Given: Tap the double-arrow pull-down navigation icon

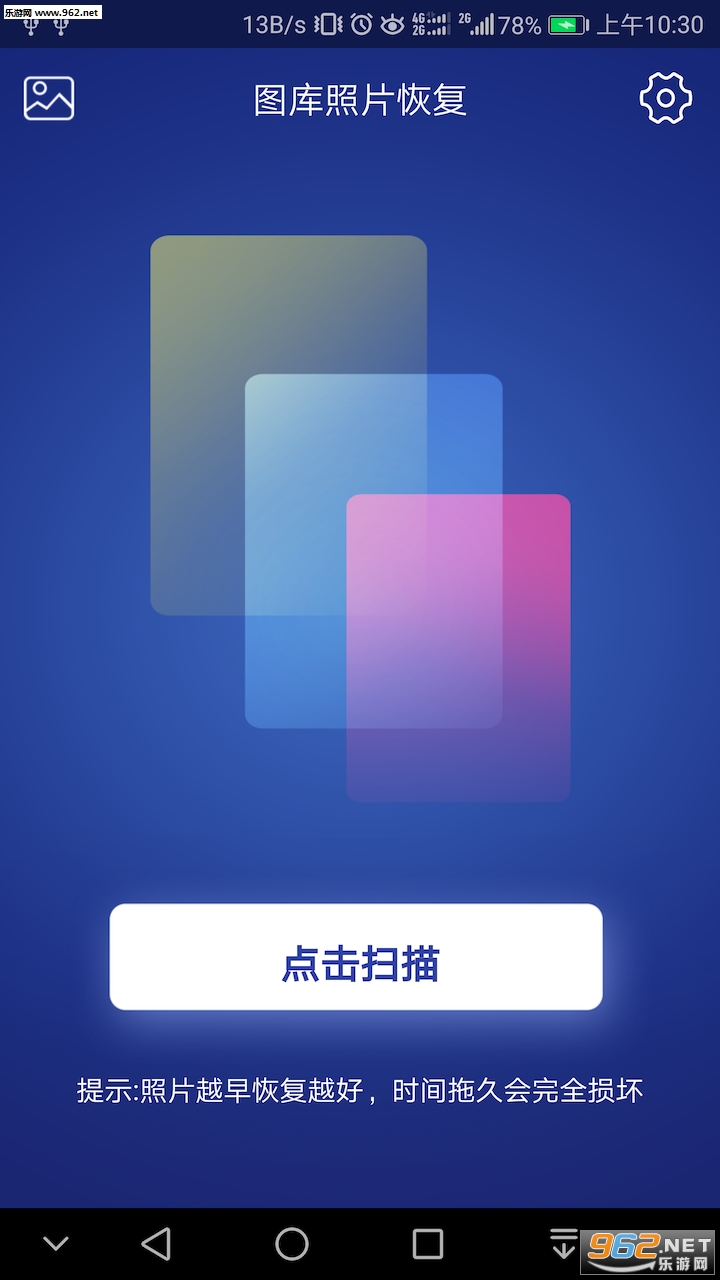Looking at the screenshot, I should click(562, 1245).
